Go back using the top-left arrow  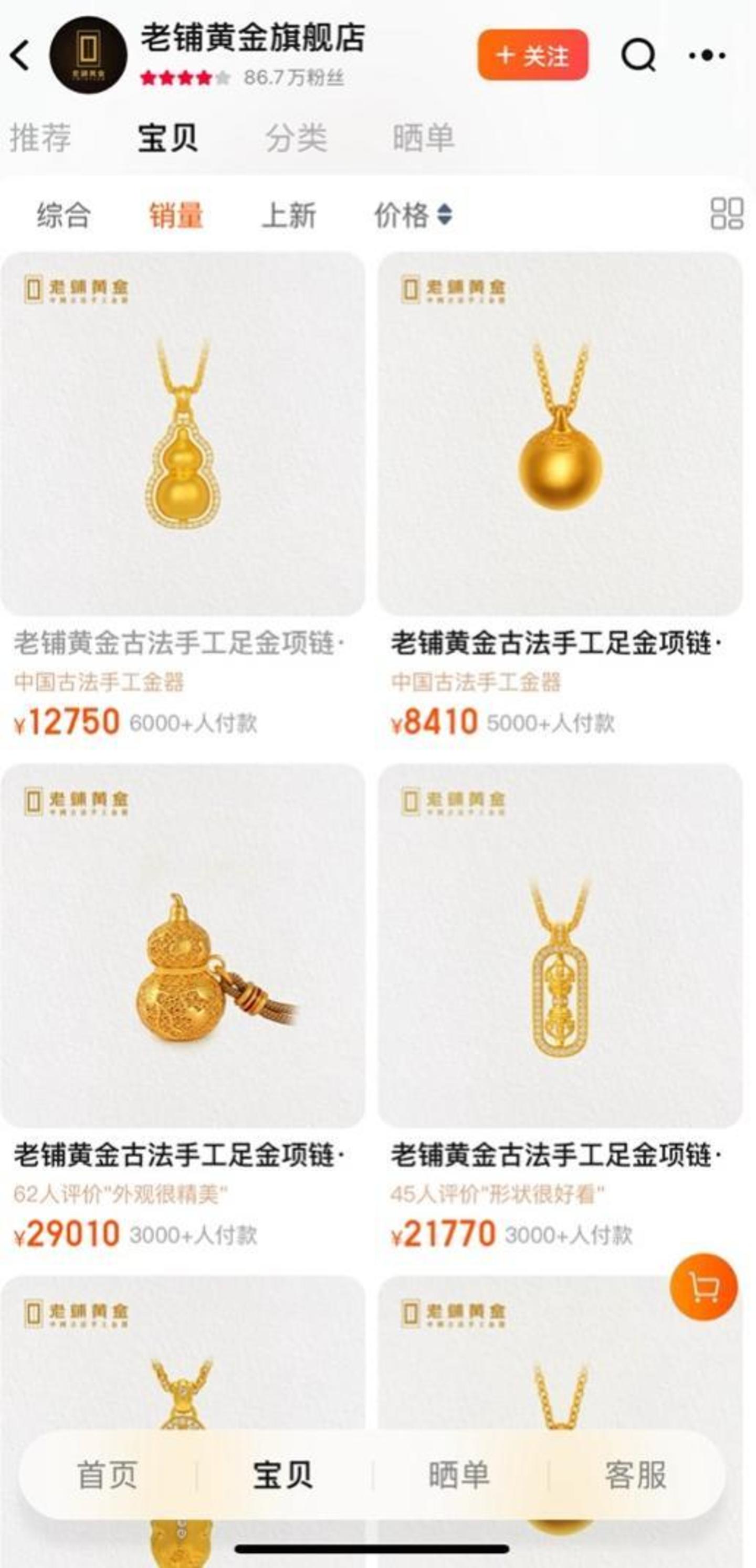(x=20, y=56)
